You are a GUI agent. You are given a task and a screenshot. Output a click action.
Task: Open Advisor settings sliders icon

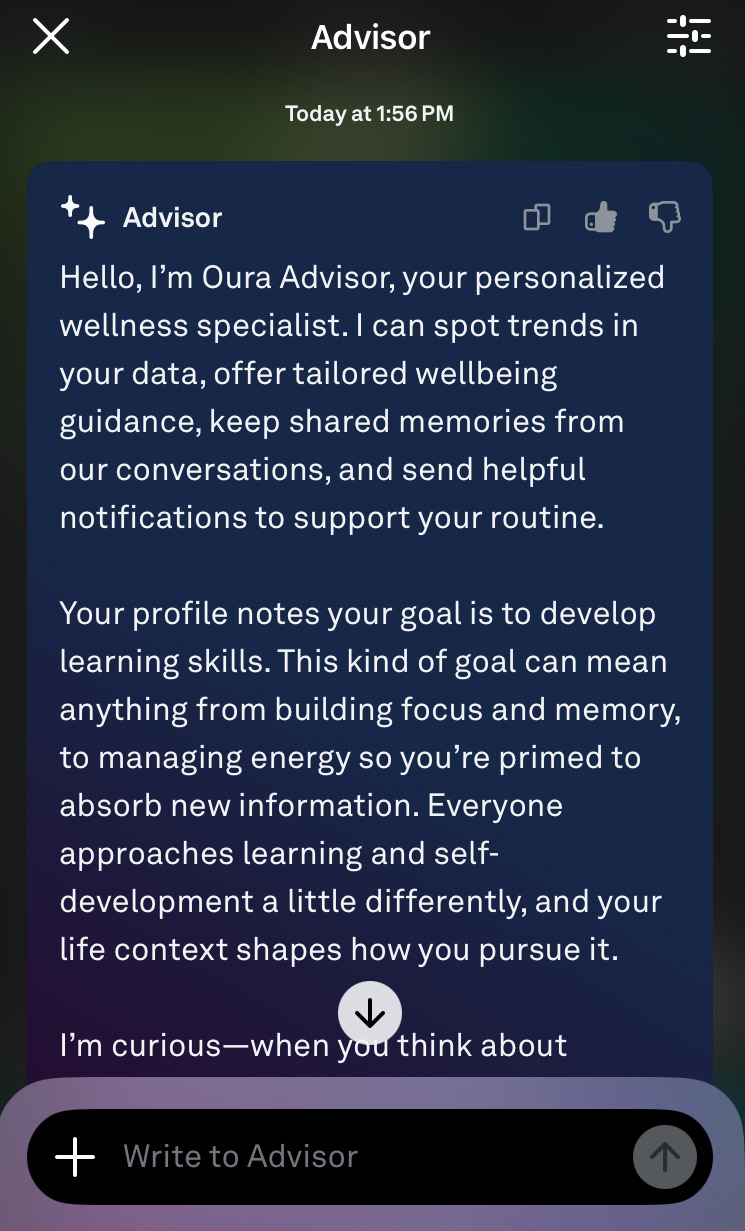coord(689,37)
